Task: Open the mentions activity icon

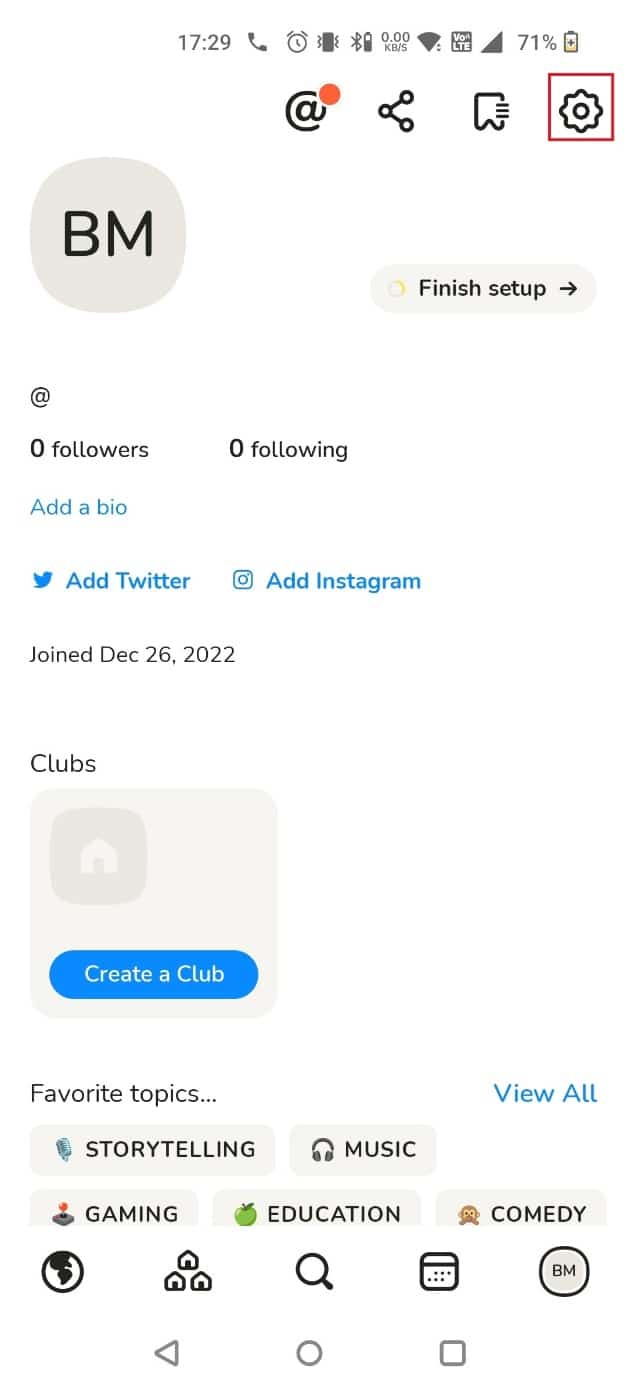Action: tap(307, 112)
